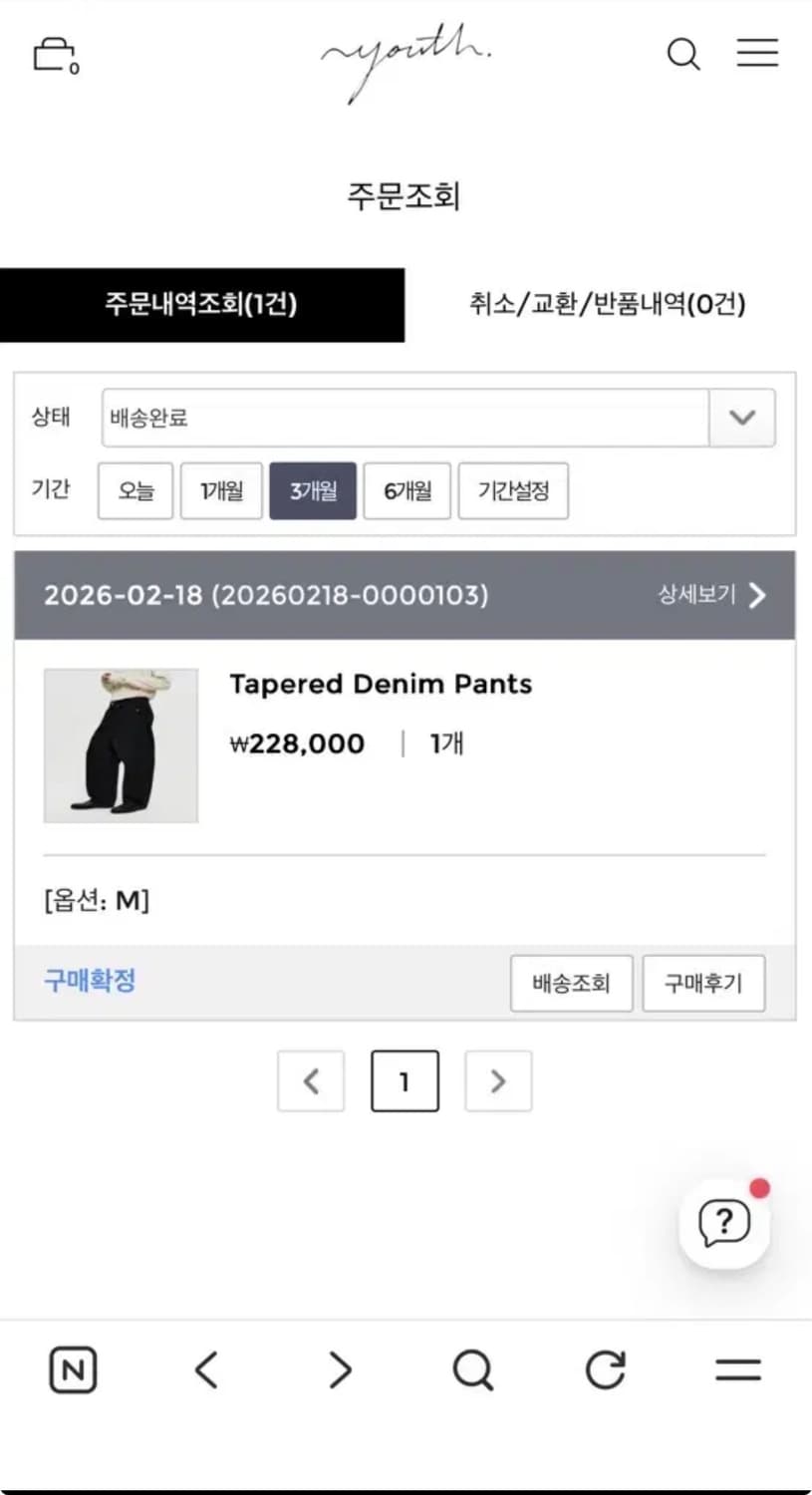
Task: Tap the Naver N icon in bottom toolbar
Action: (x=73, y=1369)
